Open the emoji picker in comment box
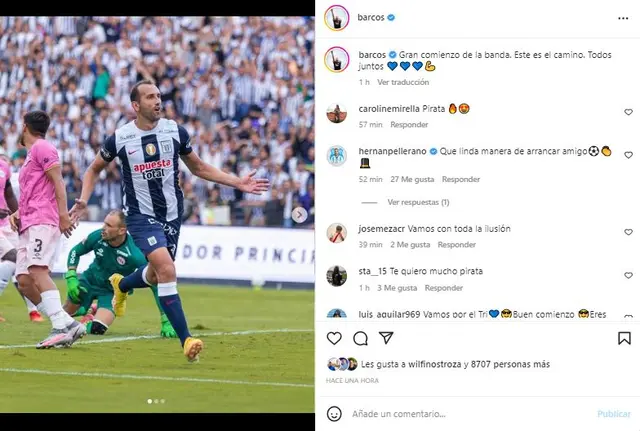640x431 pixels. tap(334, 413)
